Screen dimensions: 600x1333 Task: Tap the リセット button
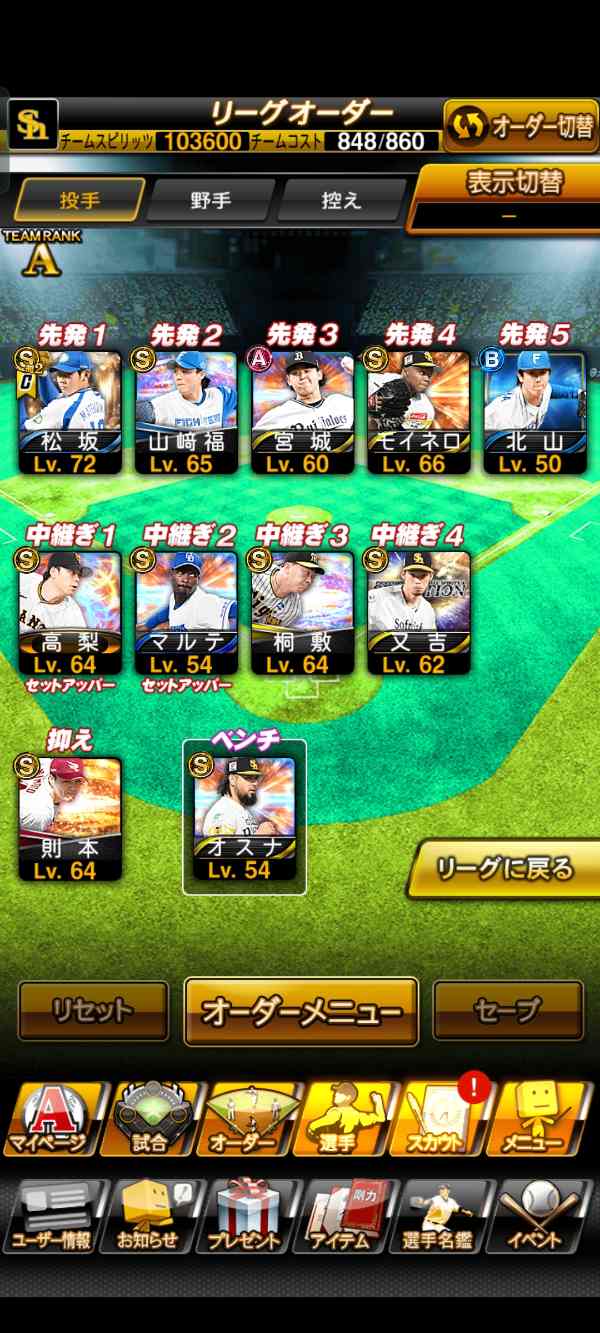click(x=93, y=1011)
